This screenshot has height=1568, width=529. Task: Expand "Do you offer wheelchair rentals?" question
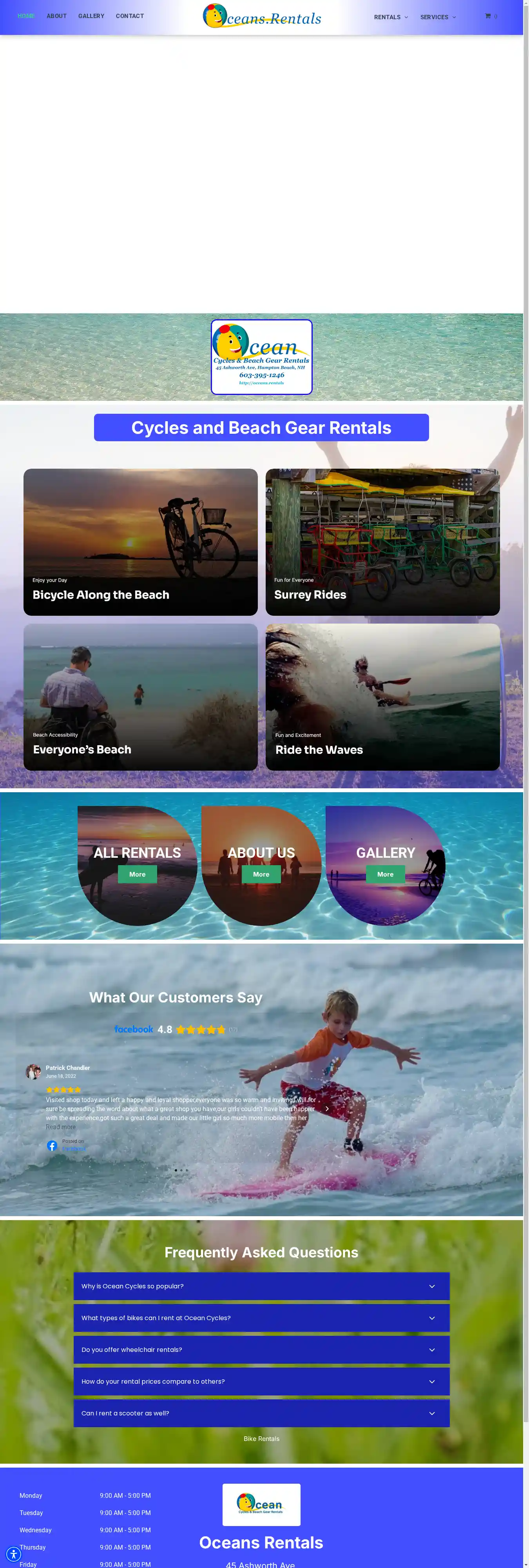261,1350
